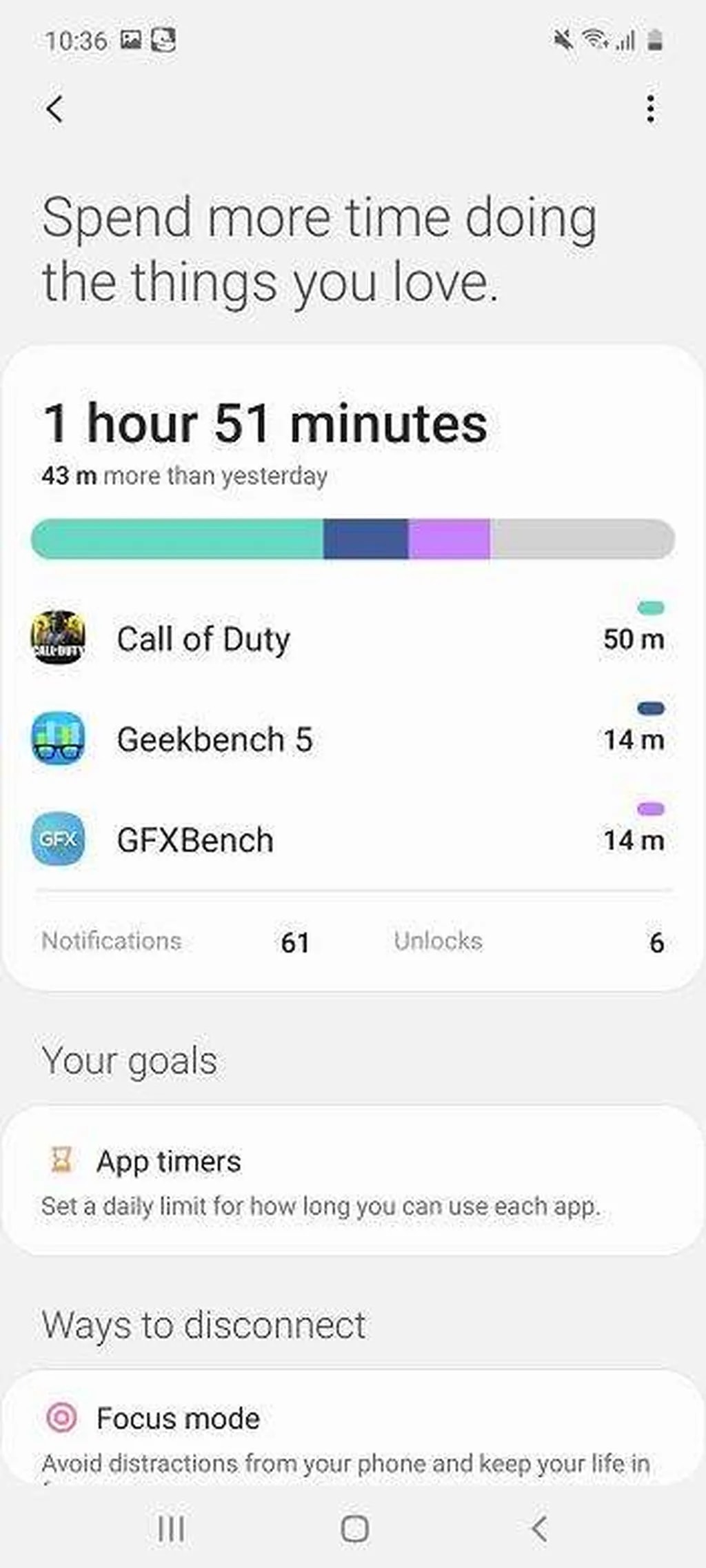The image size is (706, 1568).
Task: View Geekbench 5 usage details
Action: click(214, 740)
